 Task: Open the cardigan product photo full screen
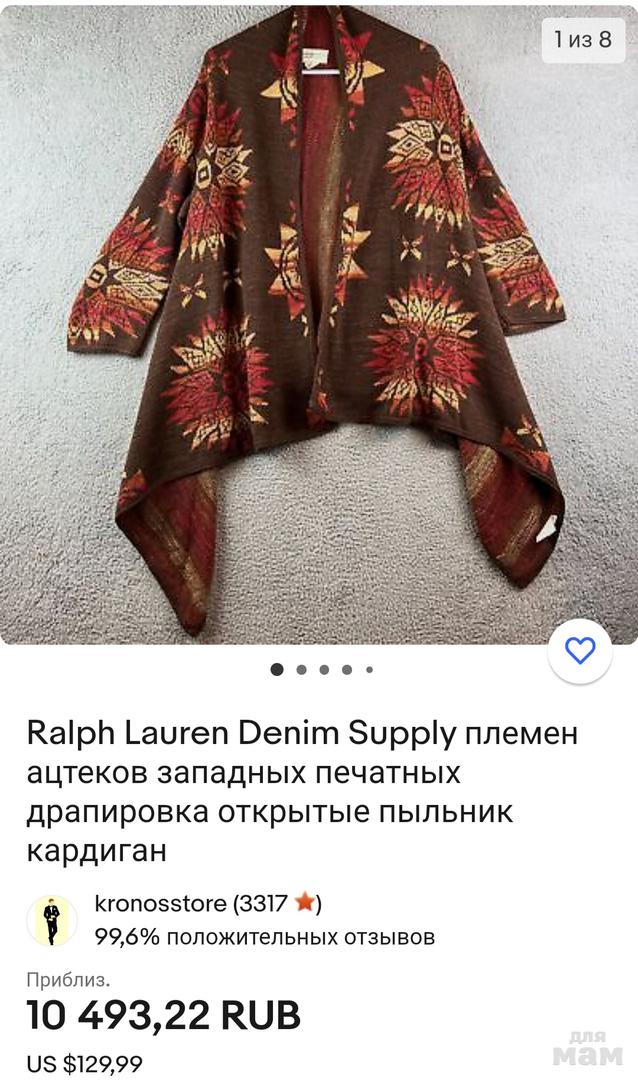click(x=318, y=320)
